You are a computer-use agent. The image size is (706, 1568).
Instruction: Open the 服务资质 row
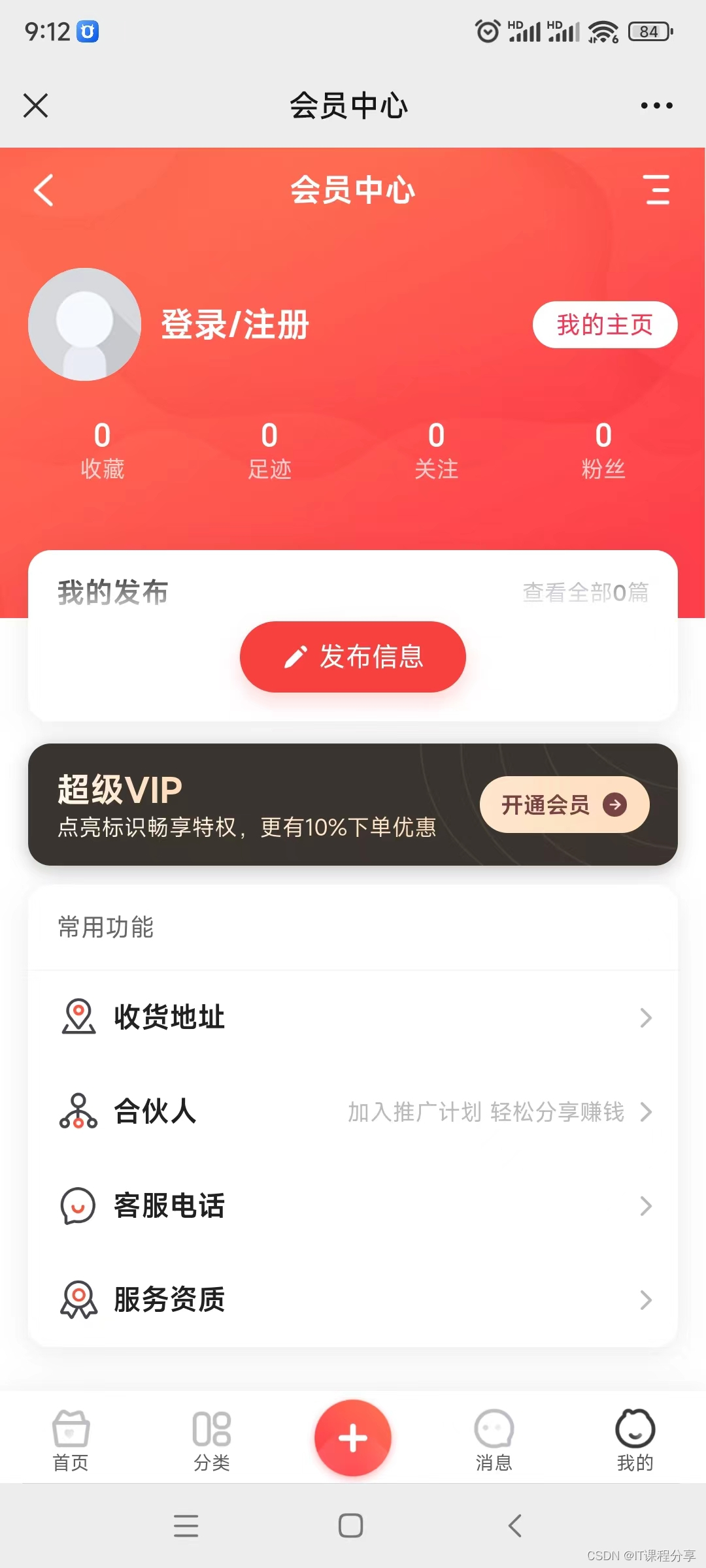coord(353,1299)
